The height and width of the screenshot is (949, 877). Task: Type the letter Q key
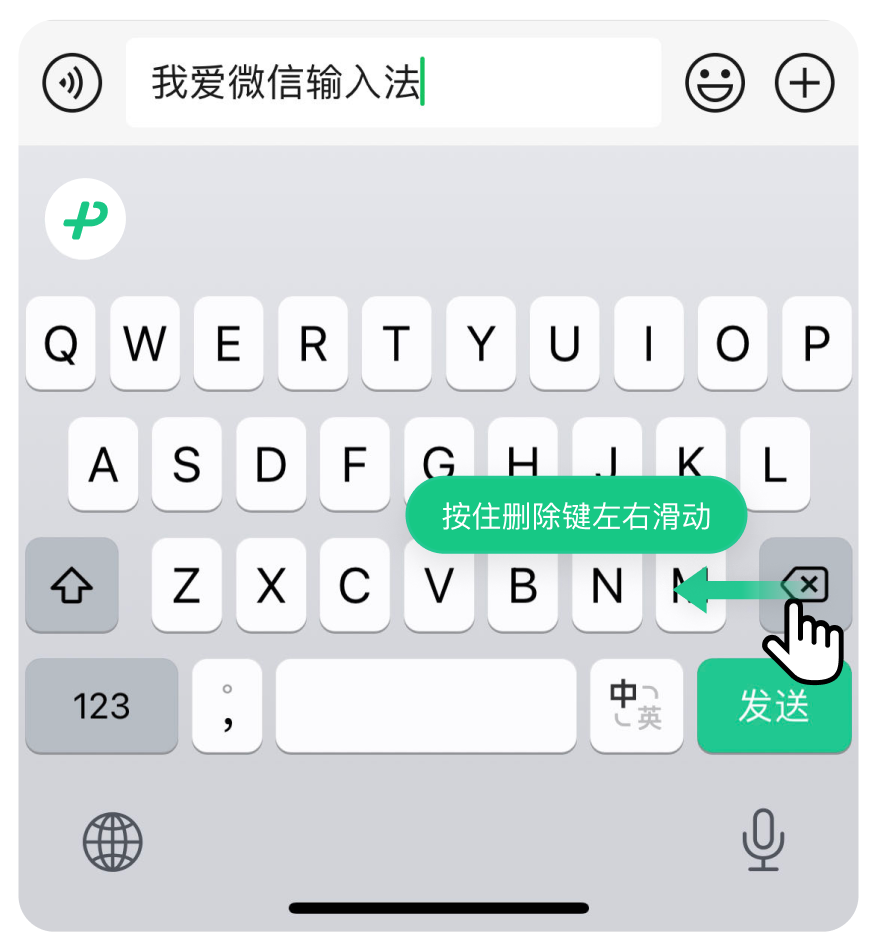pos(61,344)
